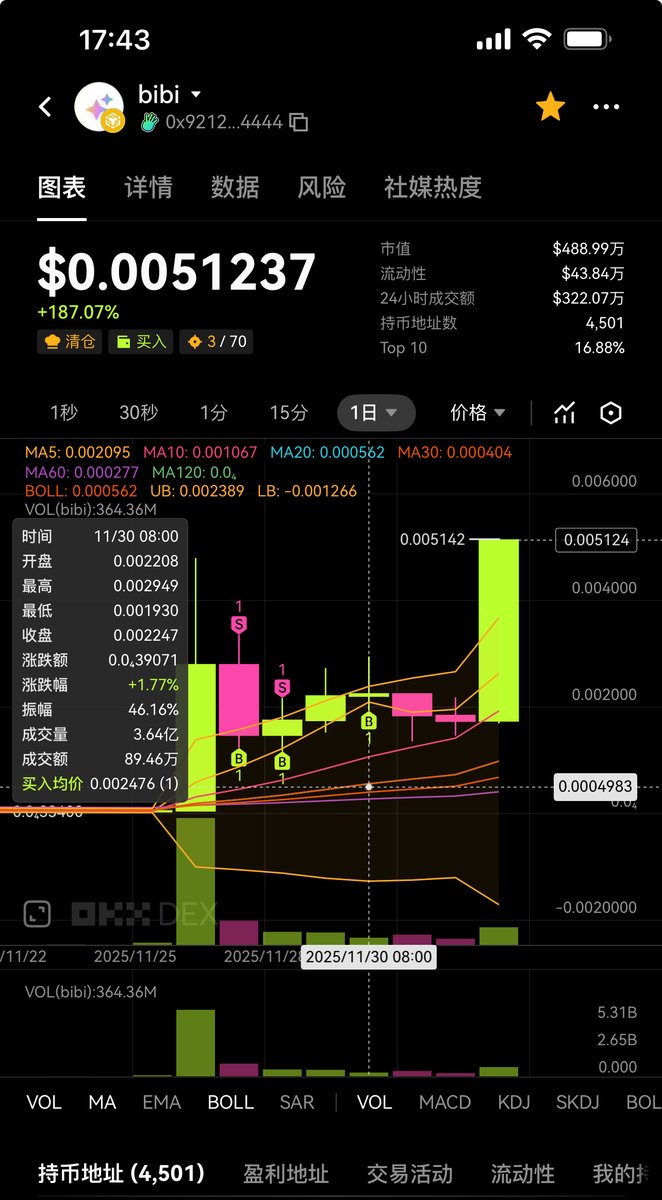Viewport: 662px width, 1200px height.
Task: Tap the 买入 filter chip
Action: pos(140,342)
